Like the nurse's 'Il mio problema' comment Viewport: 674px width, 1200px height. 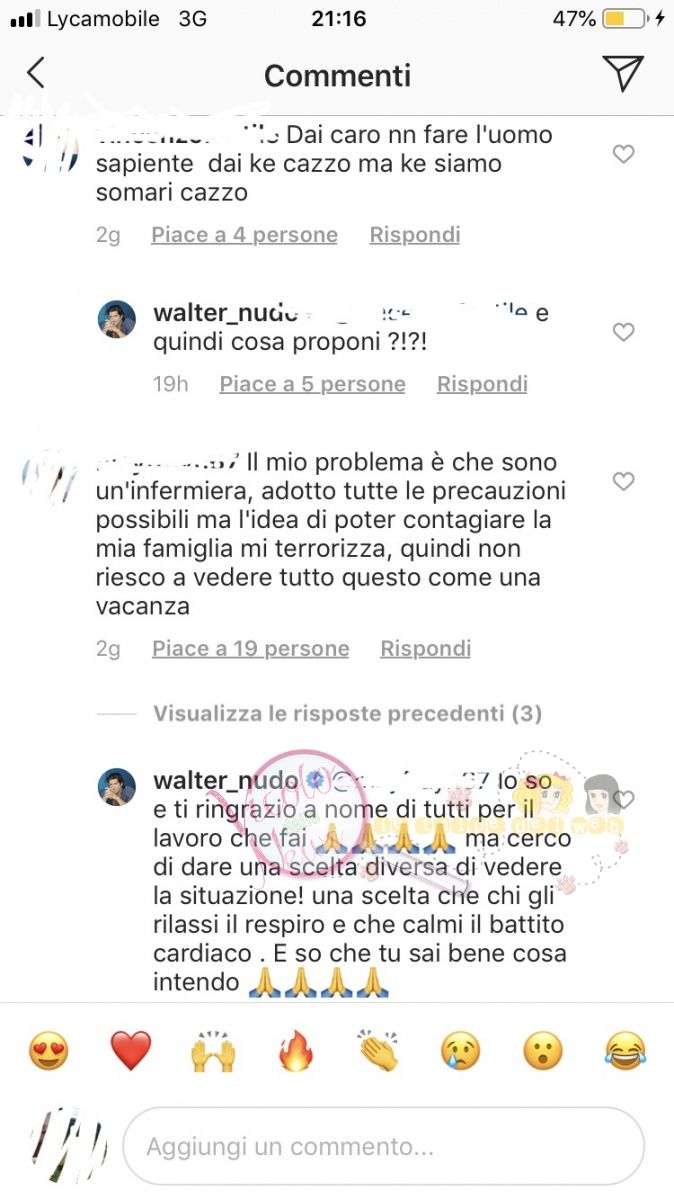coord(623,482)
